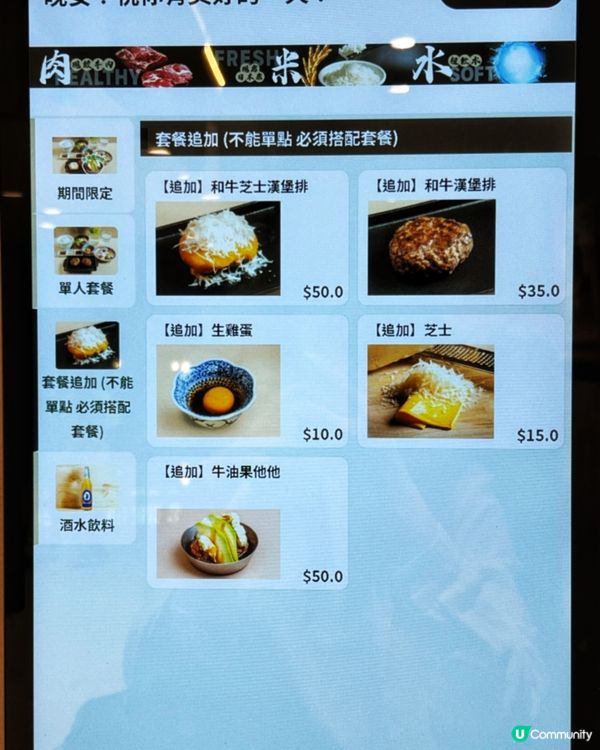Add 和牛芝士漢堡排 for $50.0

click(247, 238)
